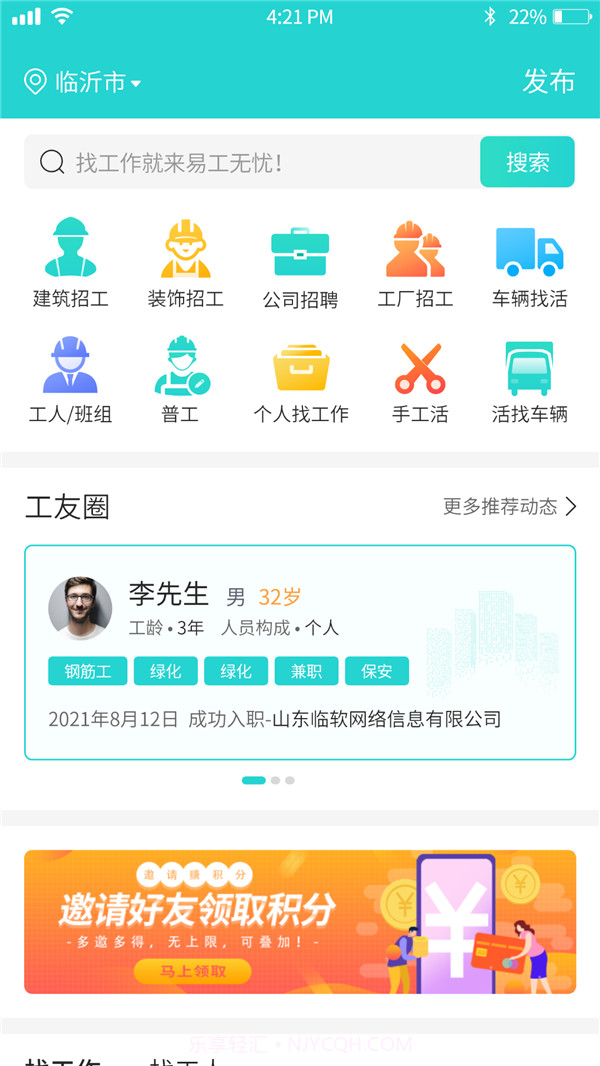
Task: Claim points with 马上领取
Action: coord(193,971)
